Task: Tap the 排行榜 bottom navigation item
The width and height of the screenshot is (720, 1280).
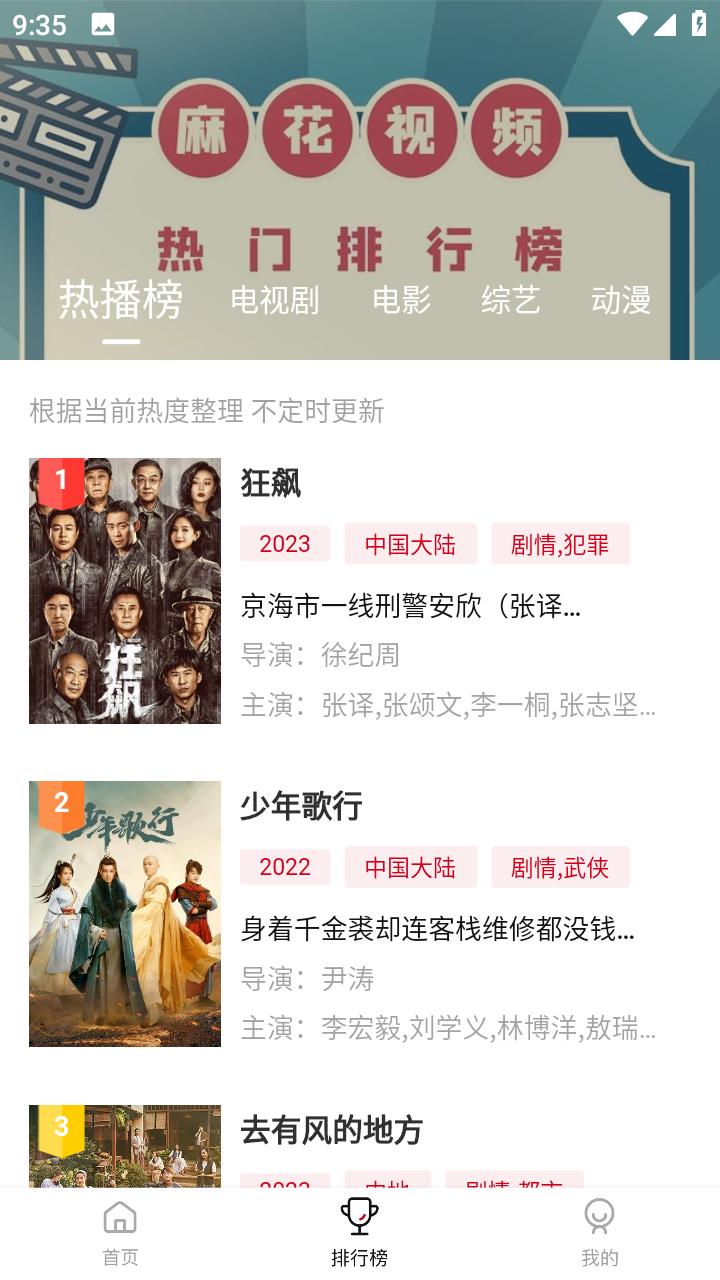Action: tap(359, 1233)
